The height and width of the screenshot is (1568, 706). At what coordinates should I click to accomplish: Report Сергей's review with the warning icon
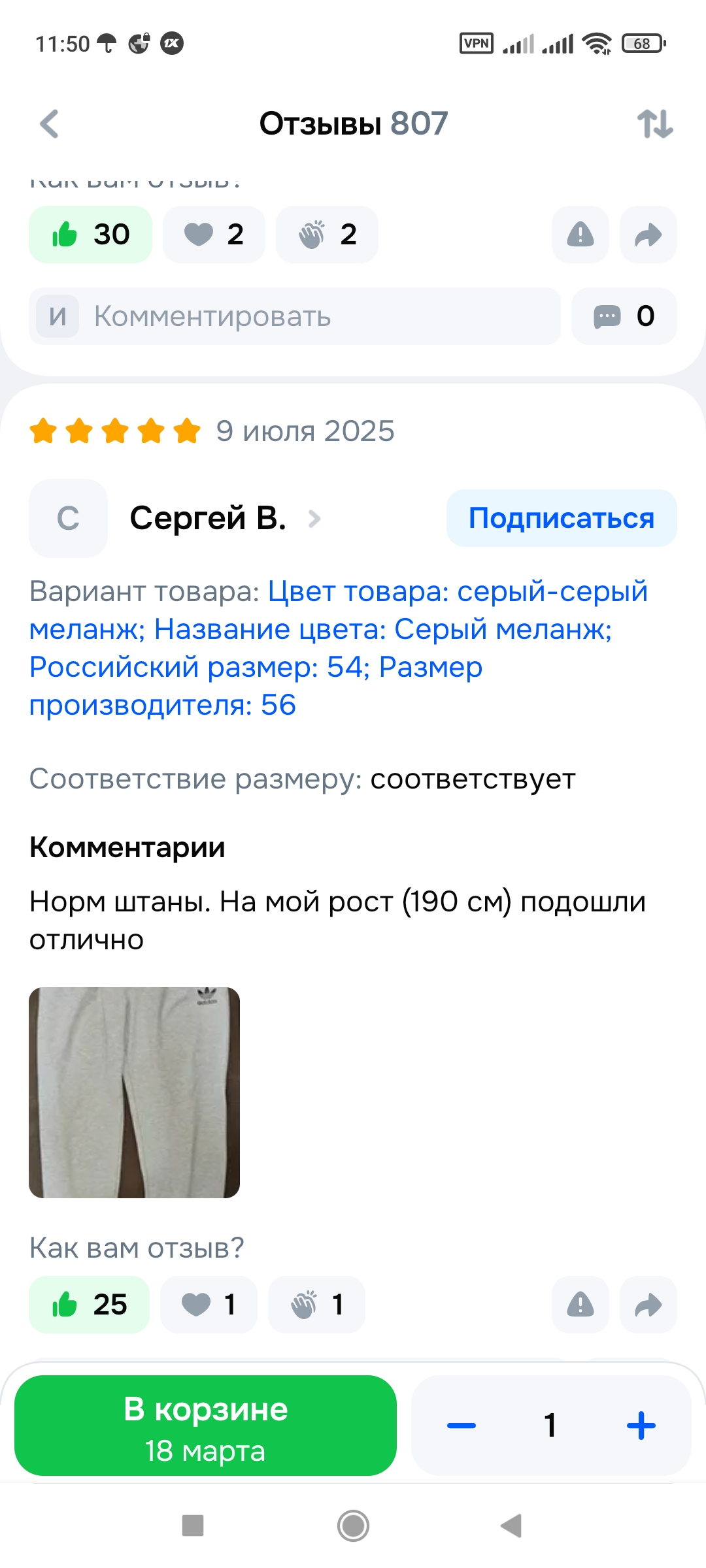tap(580, 1305)
